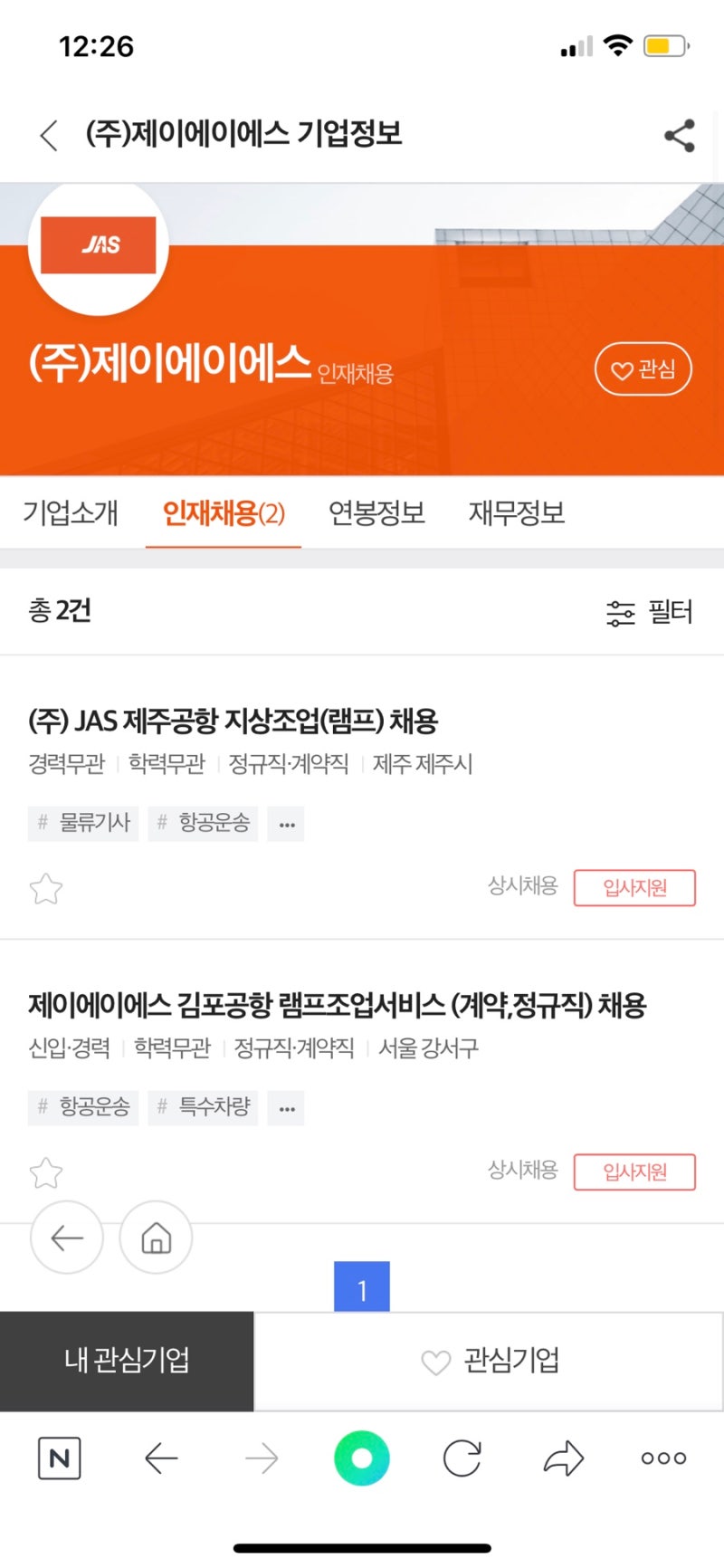Apply via 입사지원 for 제주공항 posting
The height and width of the screenshot is (1568, 724).
(x=634, y=888)
